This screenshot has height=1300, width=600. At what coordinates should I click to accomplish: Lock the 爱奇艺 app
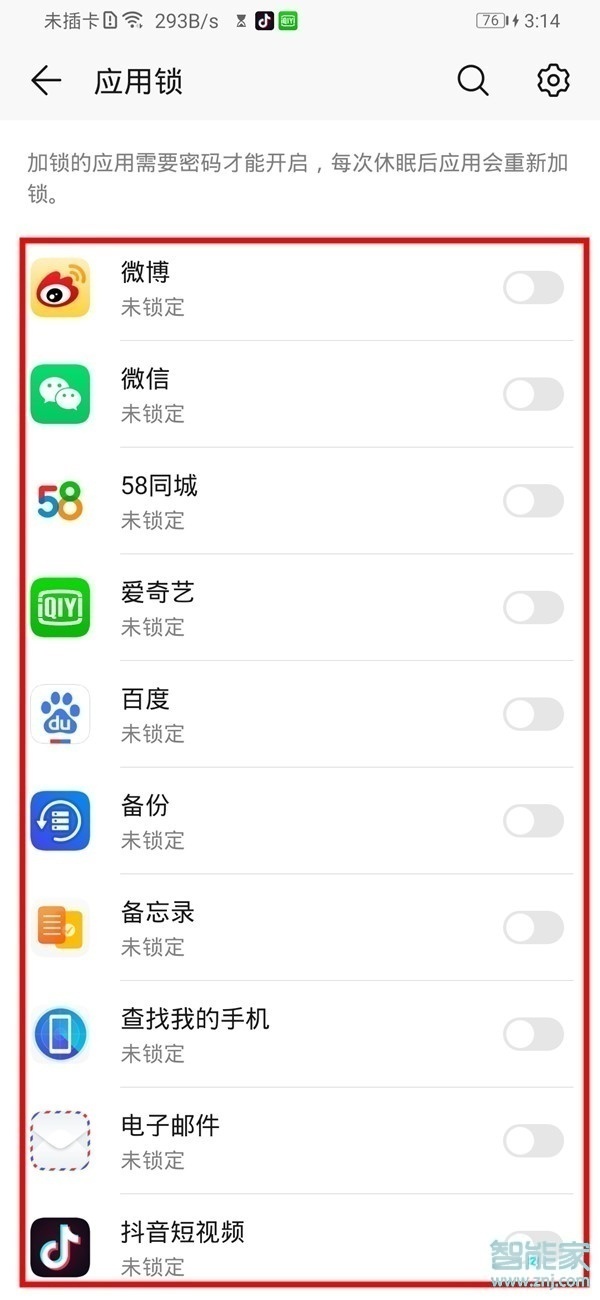[x=533, y=607]
